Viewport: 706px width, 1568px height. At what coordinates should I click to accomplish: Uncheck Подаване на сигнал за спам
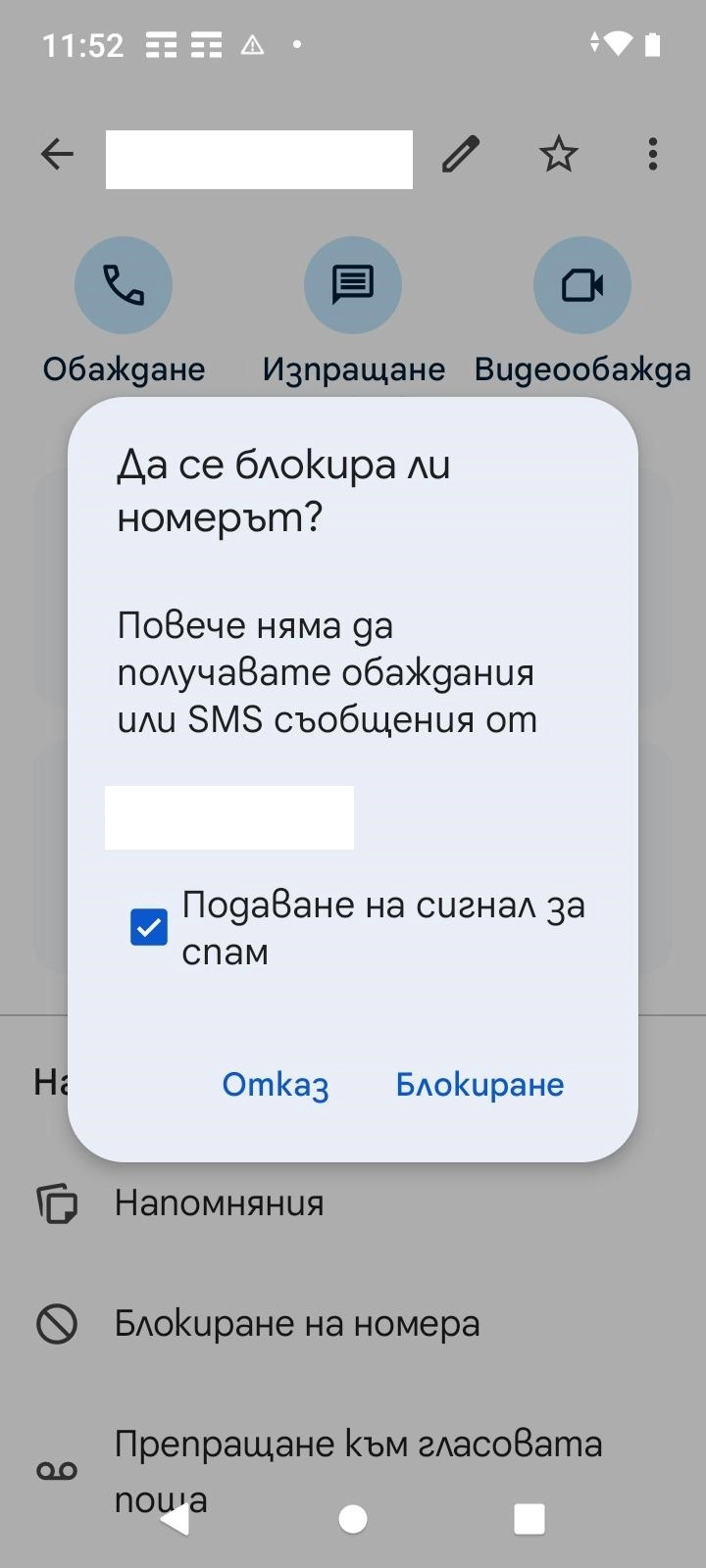click(x=149, y=927)
